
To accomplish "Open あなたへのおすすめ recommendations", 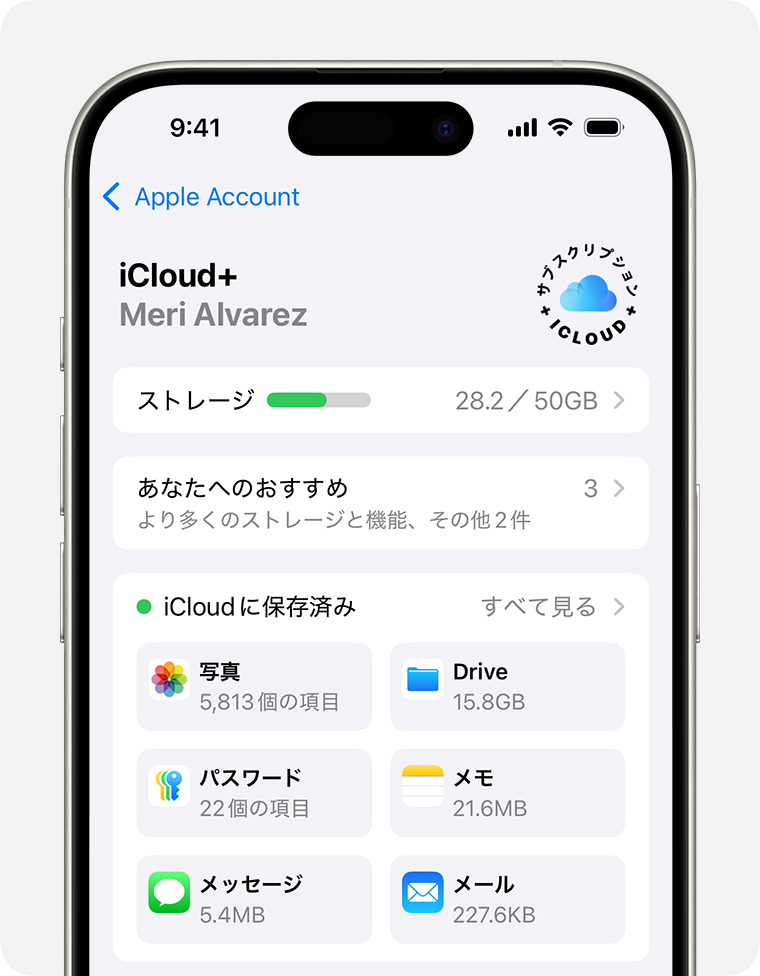I will click(x=380, y=503).
